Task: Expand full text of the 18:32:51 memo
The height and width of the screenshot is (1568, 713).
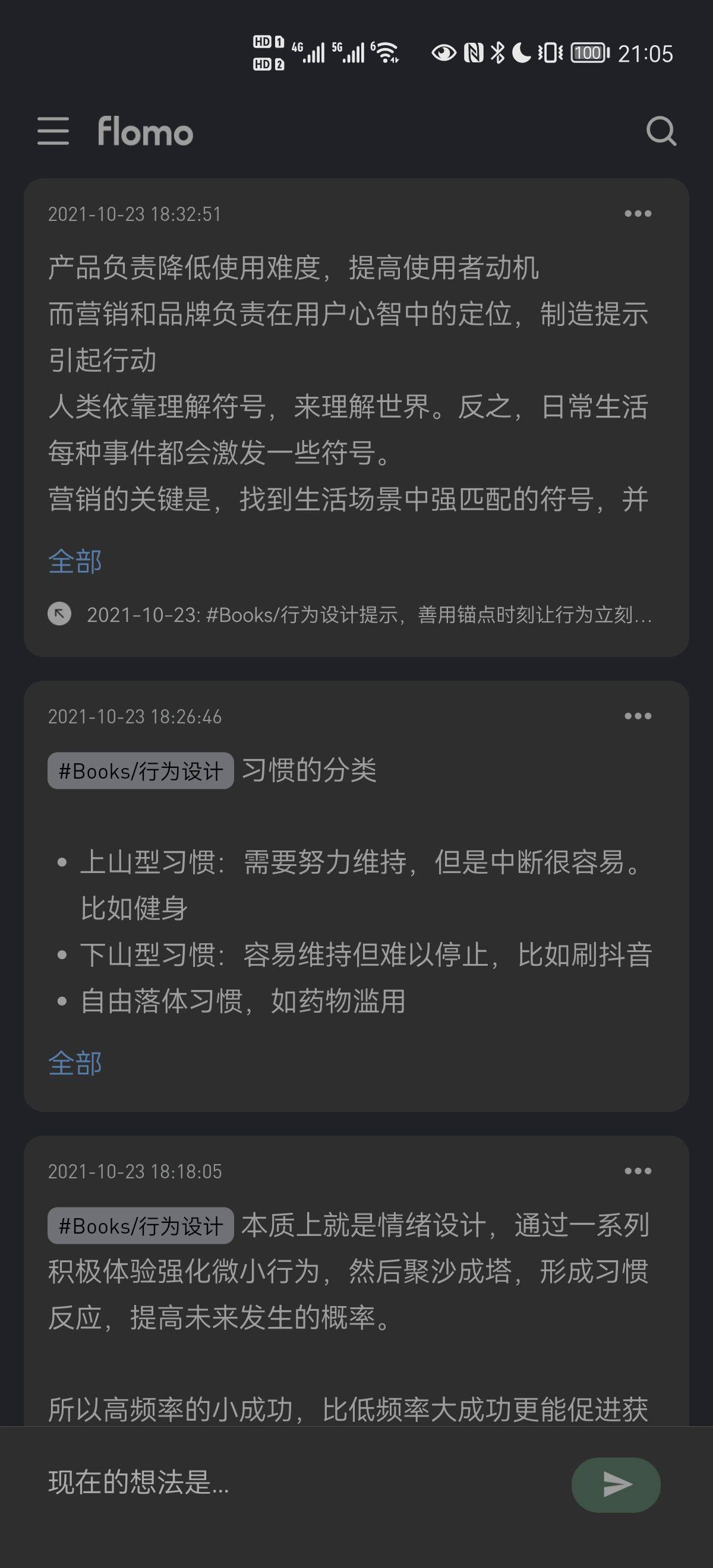Action: (x=75, y=561)
